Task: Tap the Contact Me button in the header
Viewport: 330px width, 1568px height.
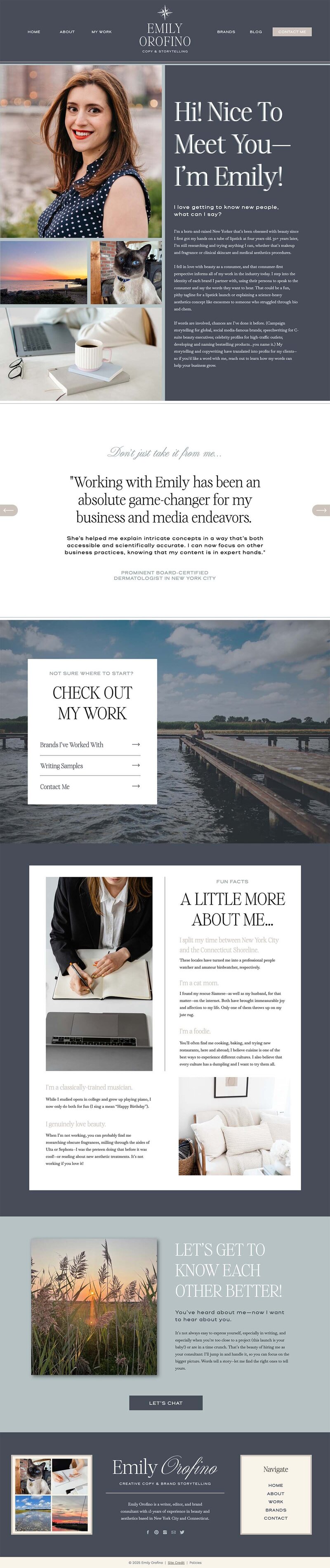Action: (292, 32)
